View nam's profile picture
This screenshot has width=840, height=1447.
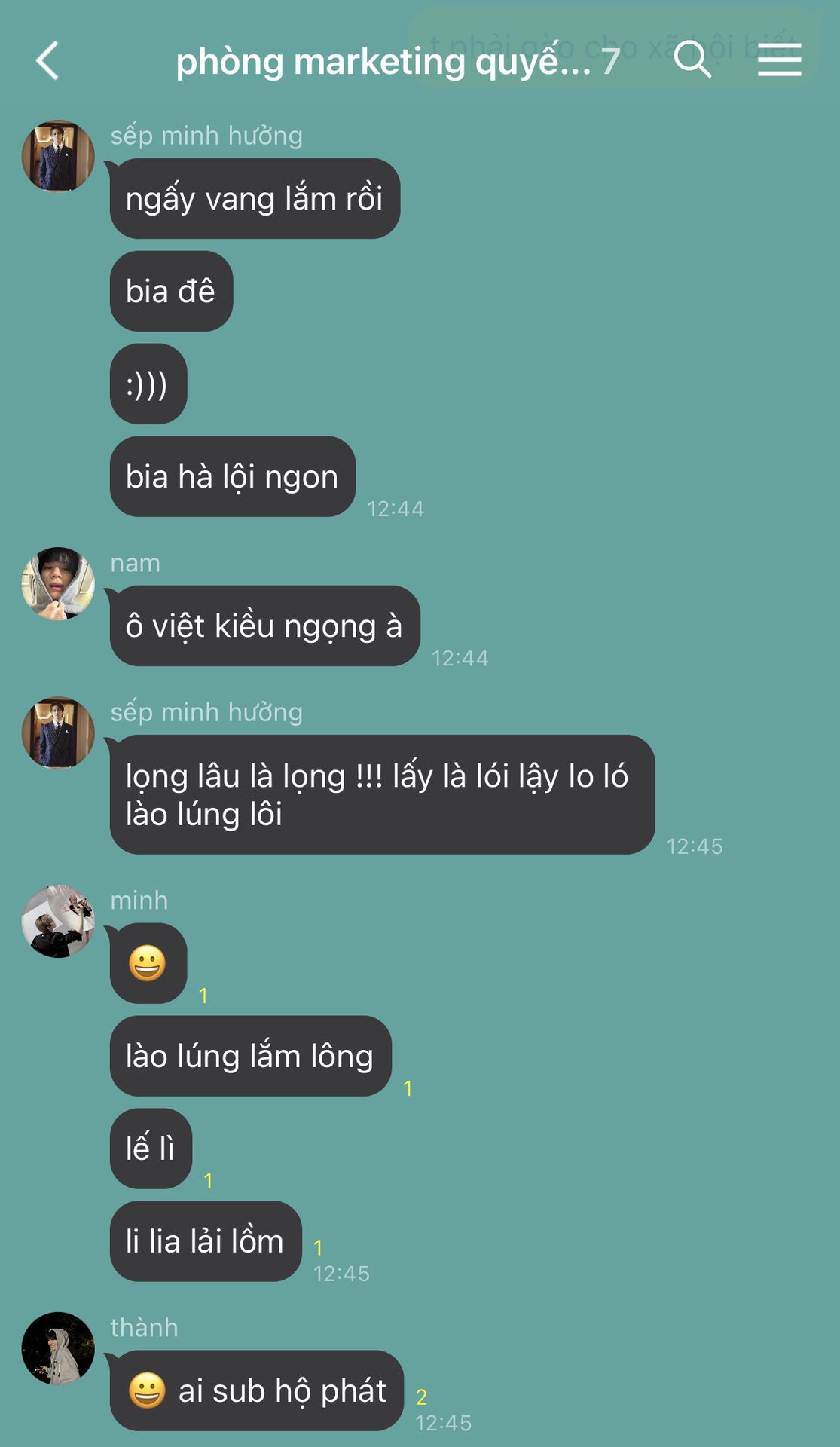click(58, 583)
